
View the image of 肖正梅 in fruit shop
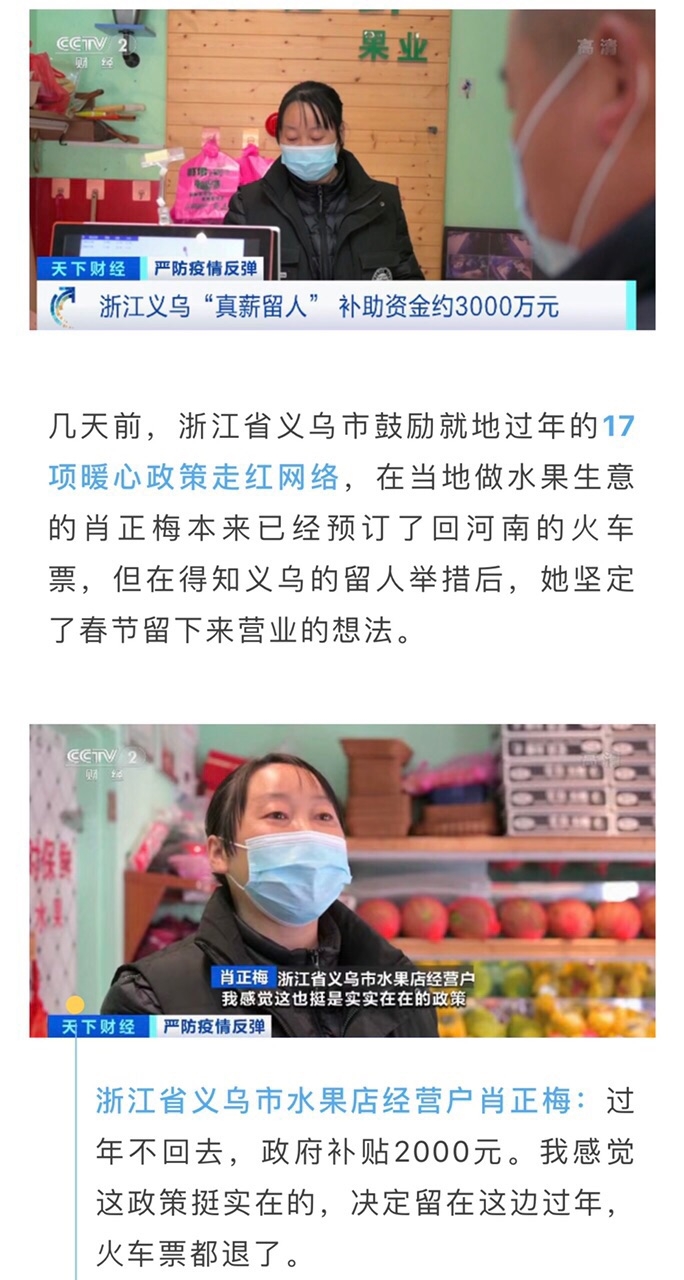pos(342,880)
